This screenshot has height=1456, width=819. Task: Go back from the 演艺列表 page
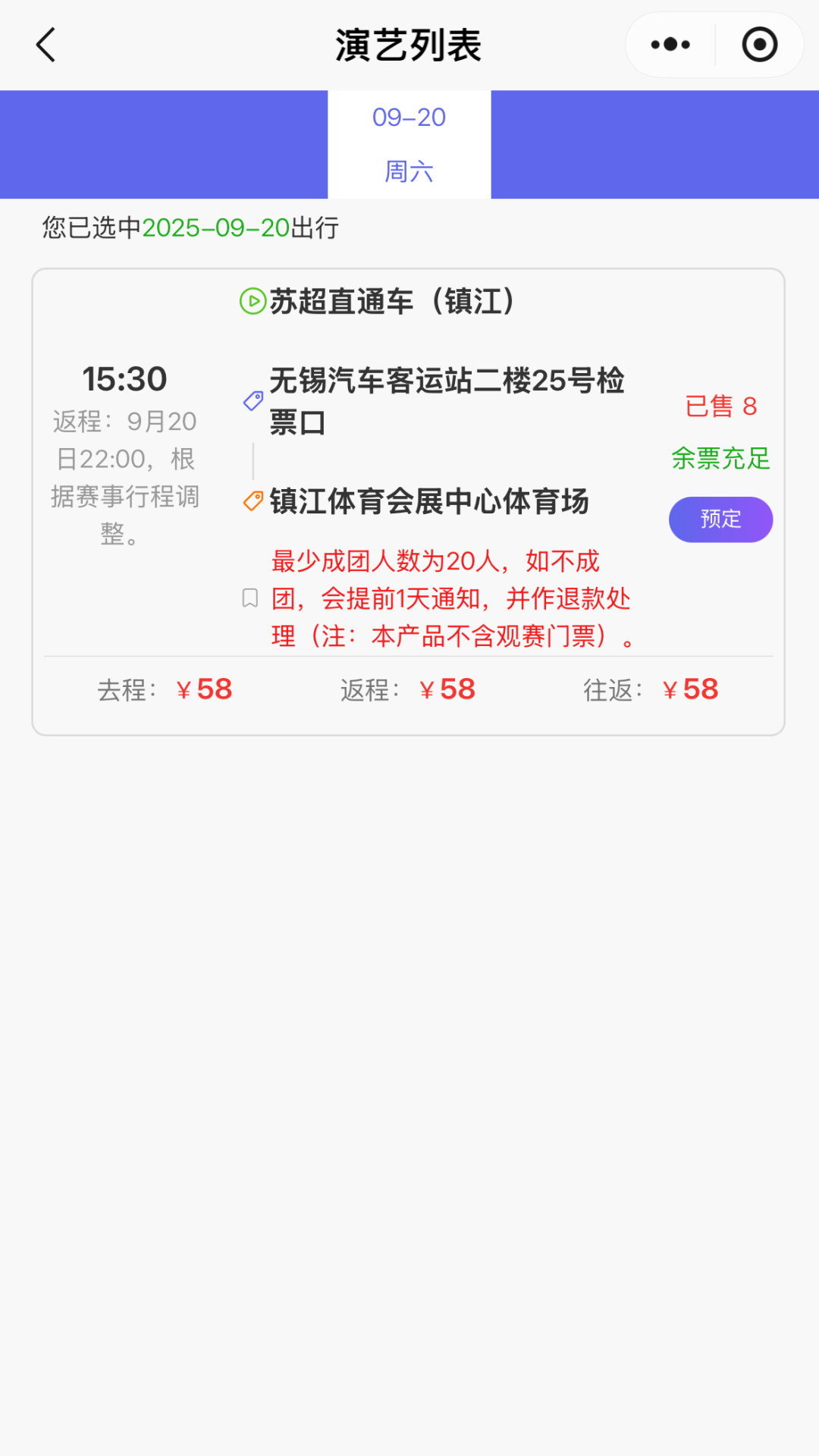pyautogui.click(x=46, y=45)
